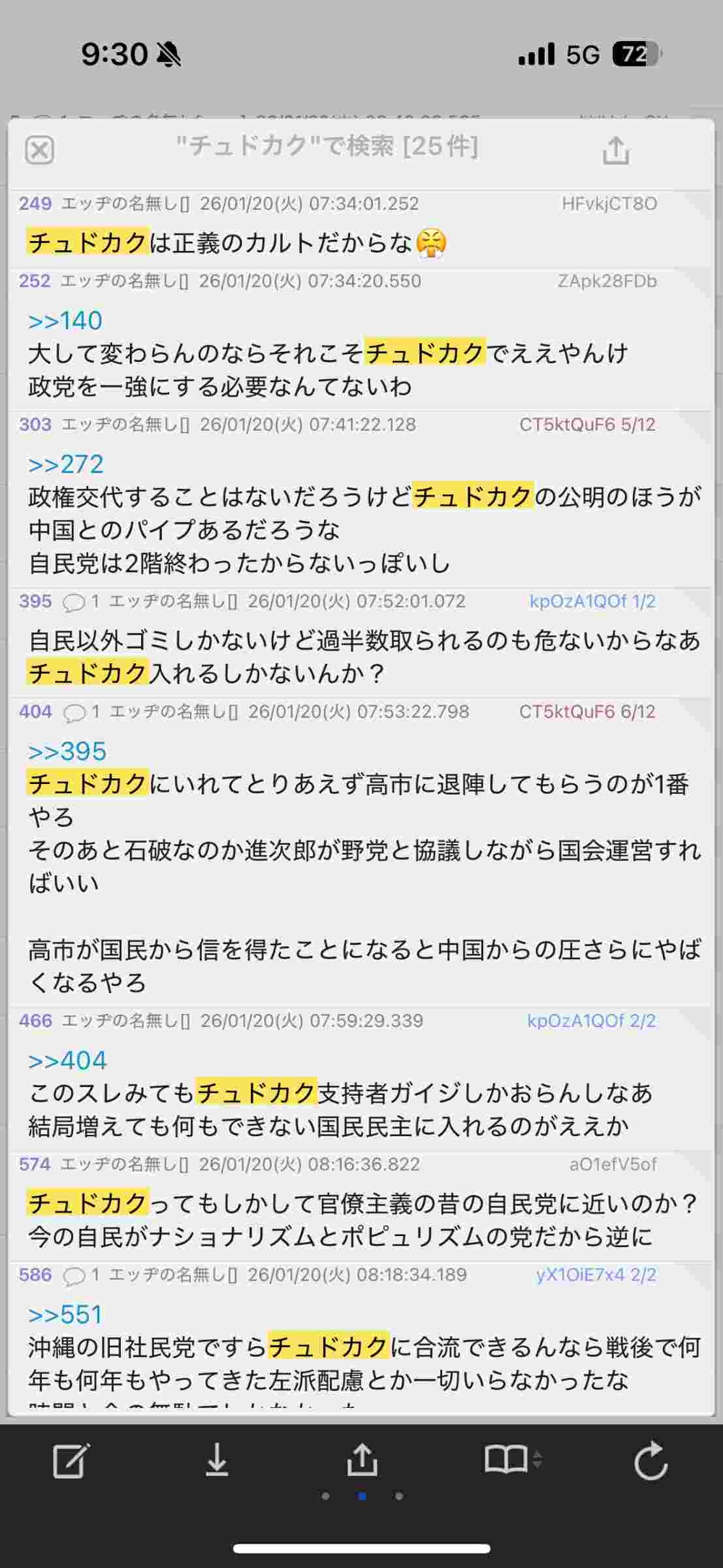Open the >>140 reply anchor link
The width and height of the screenshot is (723, 1568).
click(x=65, y=321)
